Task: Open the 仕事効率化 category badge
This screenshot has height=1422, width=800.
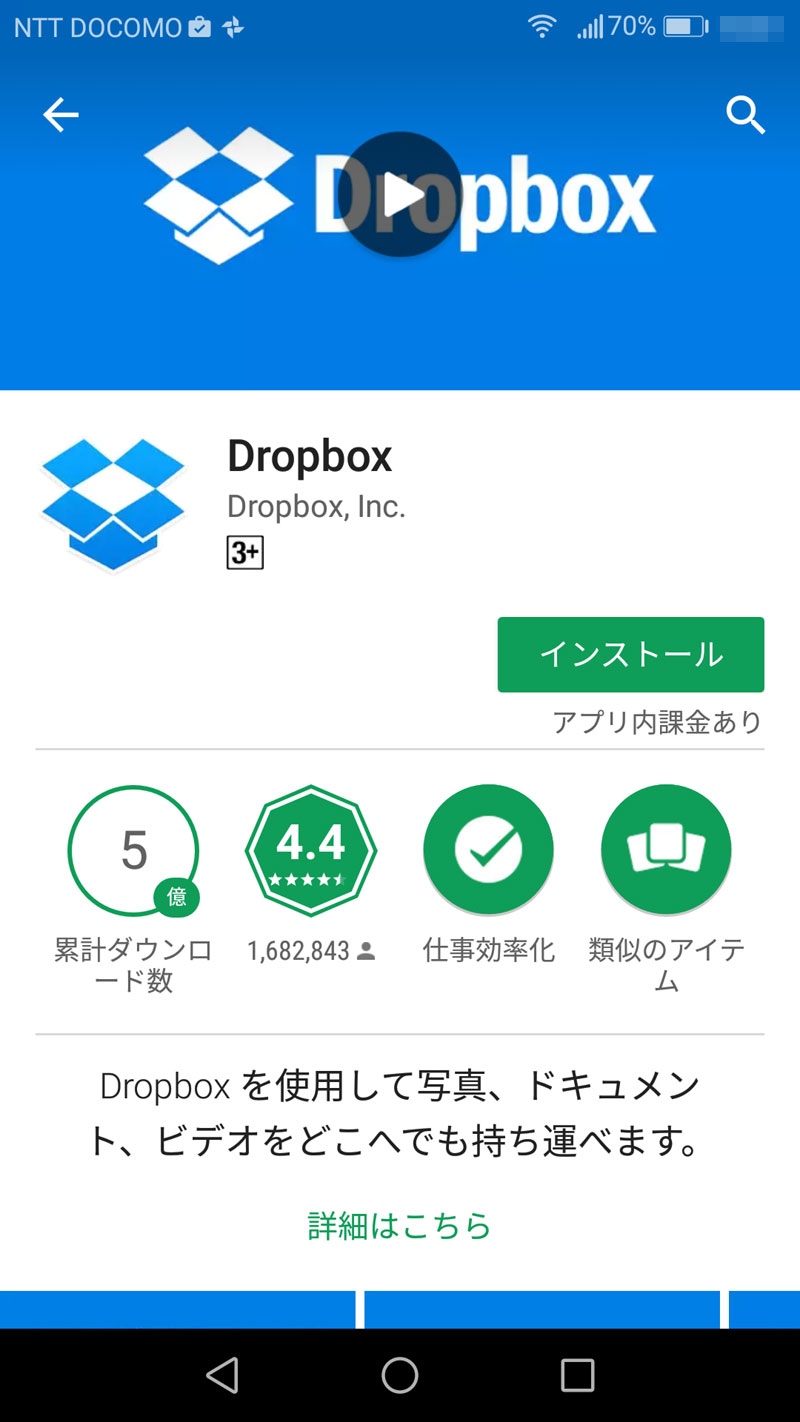Action: click(x=488, y=850)
